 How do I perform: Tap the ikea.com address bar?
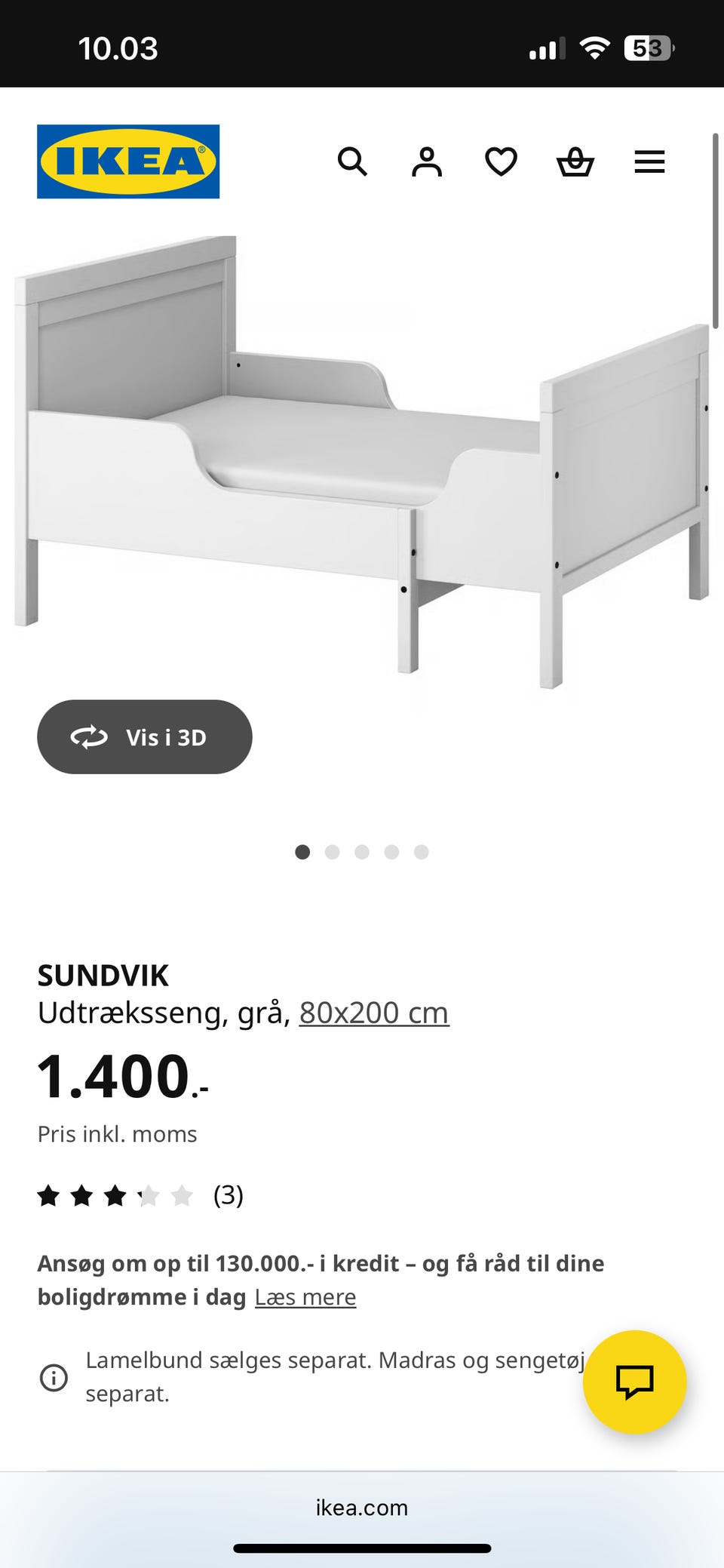(362, 1507)
